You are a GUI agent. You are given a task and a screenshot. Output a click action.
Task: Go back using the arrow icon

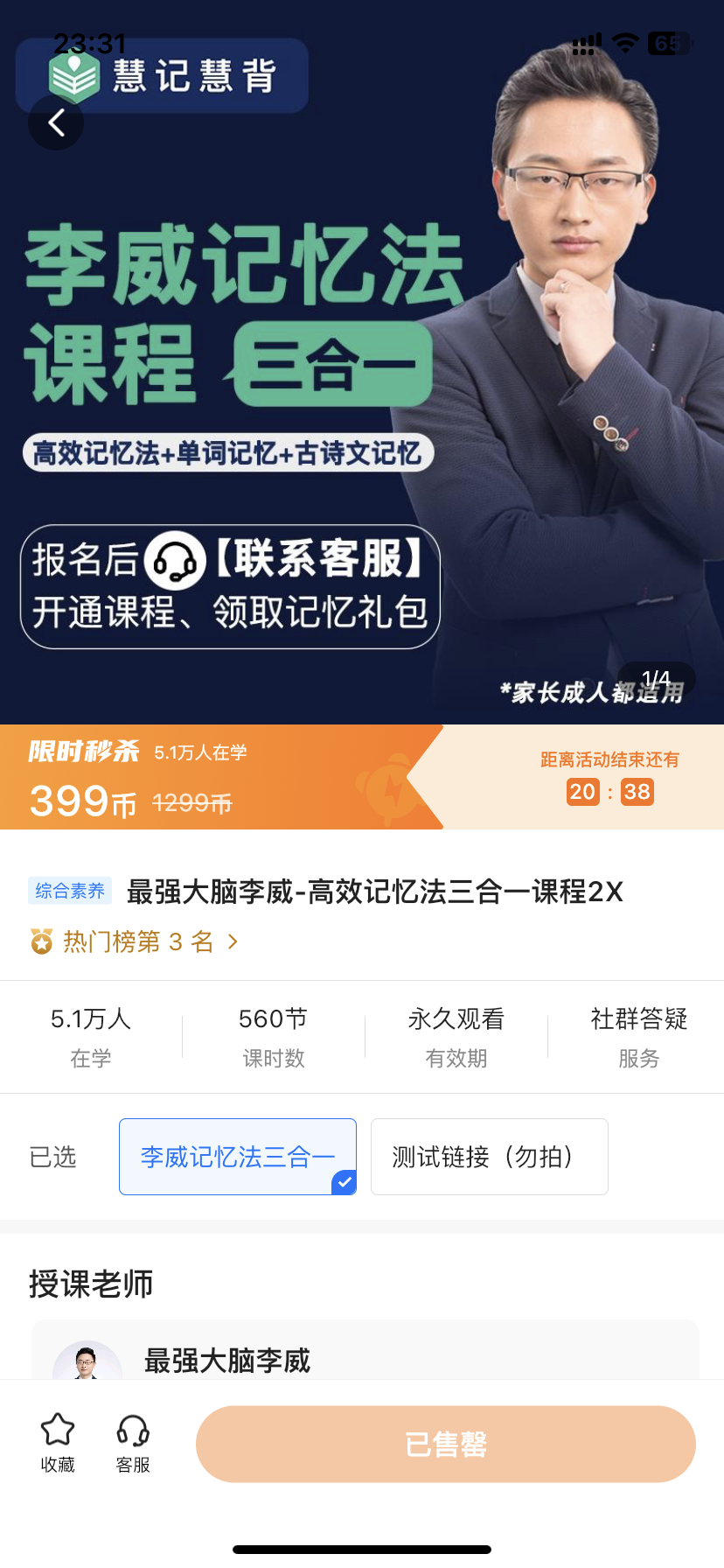(56, 123)
